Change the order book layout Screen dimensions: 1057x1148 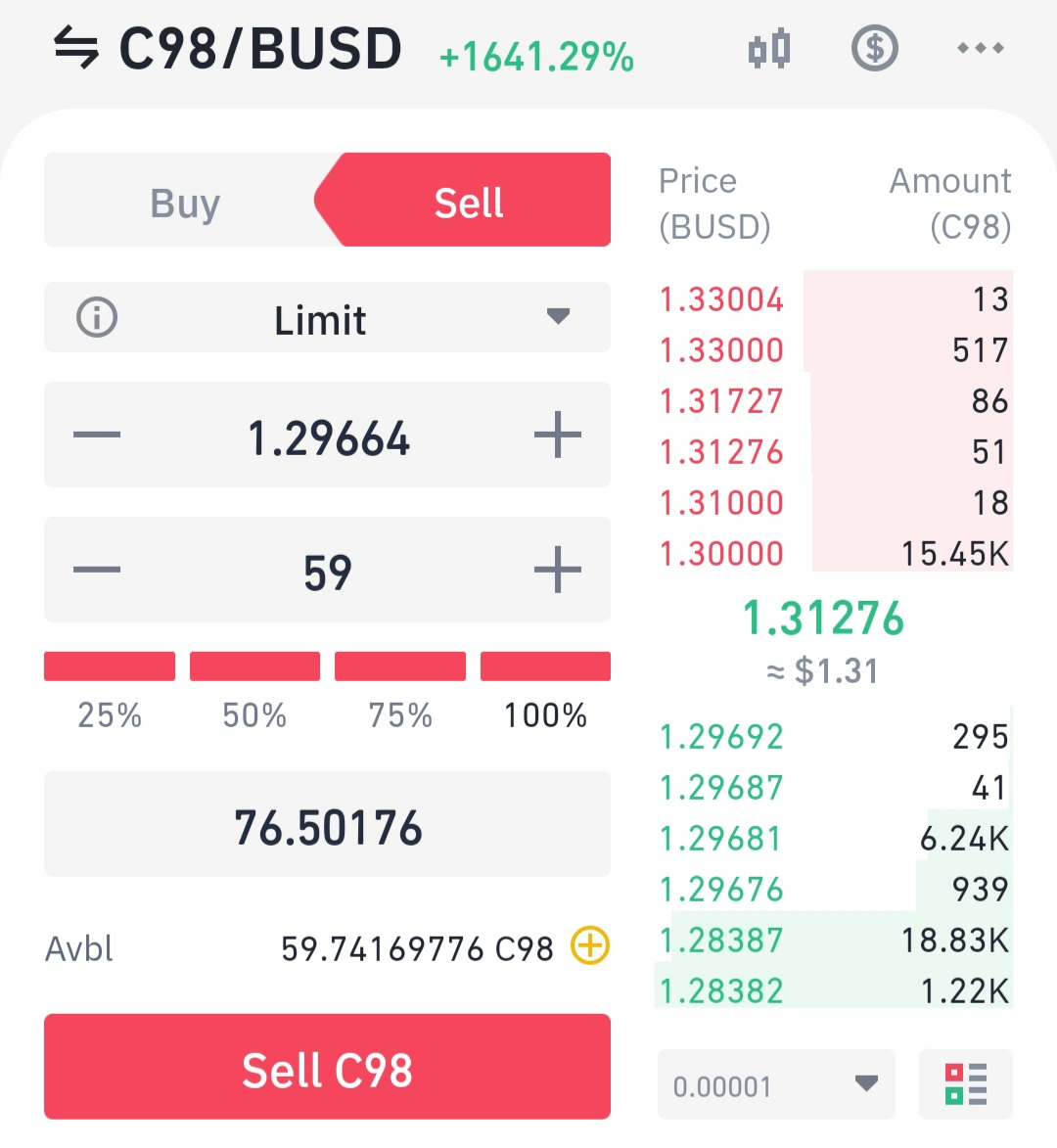pyautogui.click(x=966, y=1084)
